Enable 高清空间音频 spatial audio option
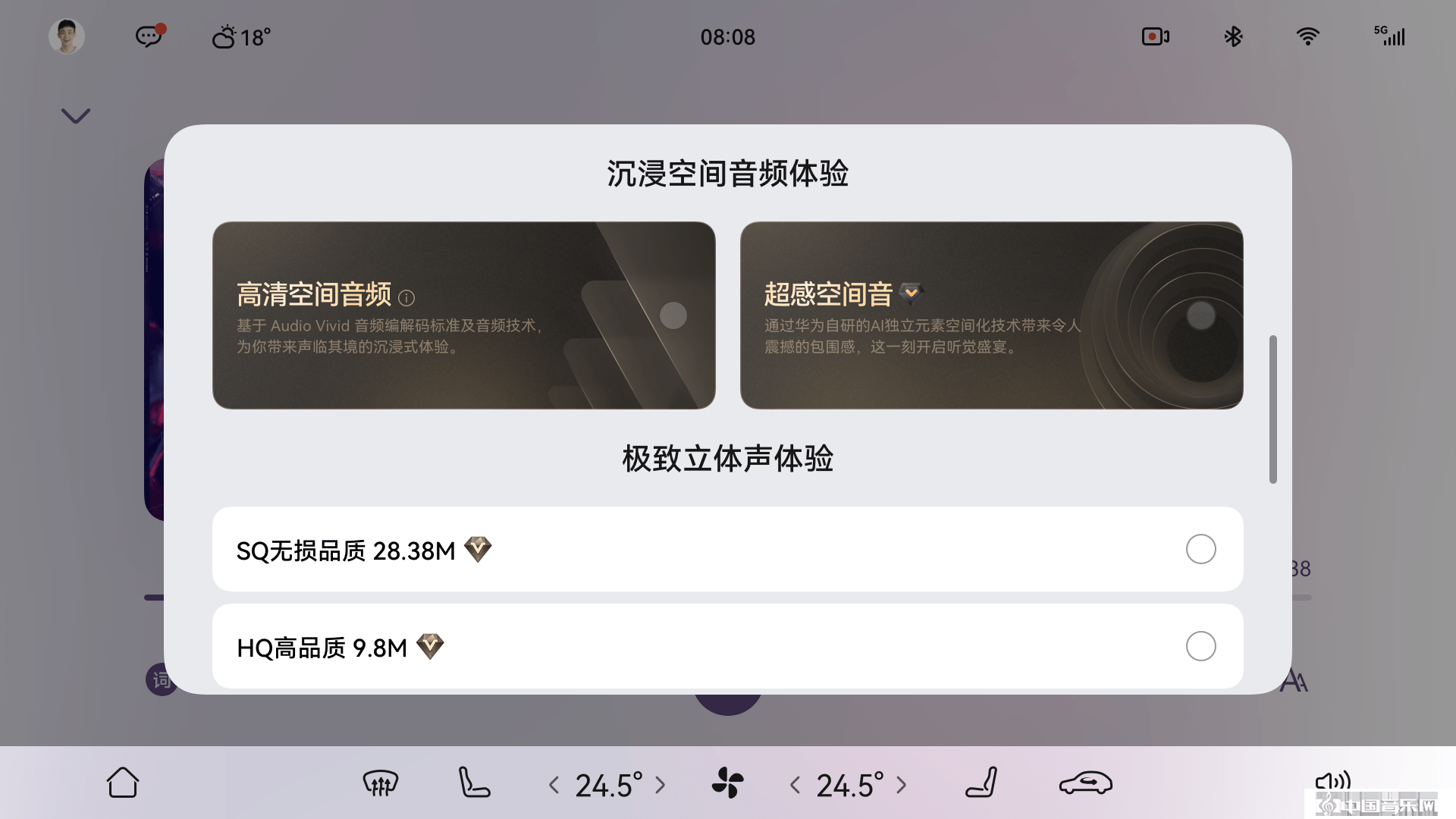Image resolution: width=1456 pixels, height=819 pixels. pos(673,315)
